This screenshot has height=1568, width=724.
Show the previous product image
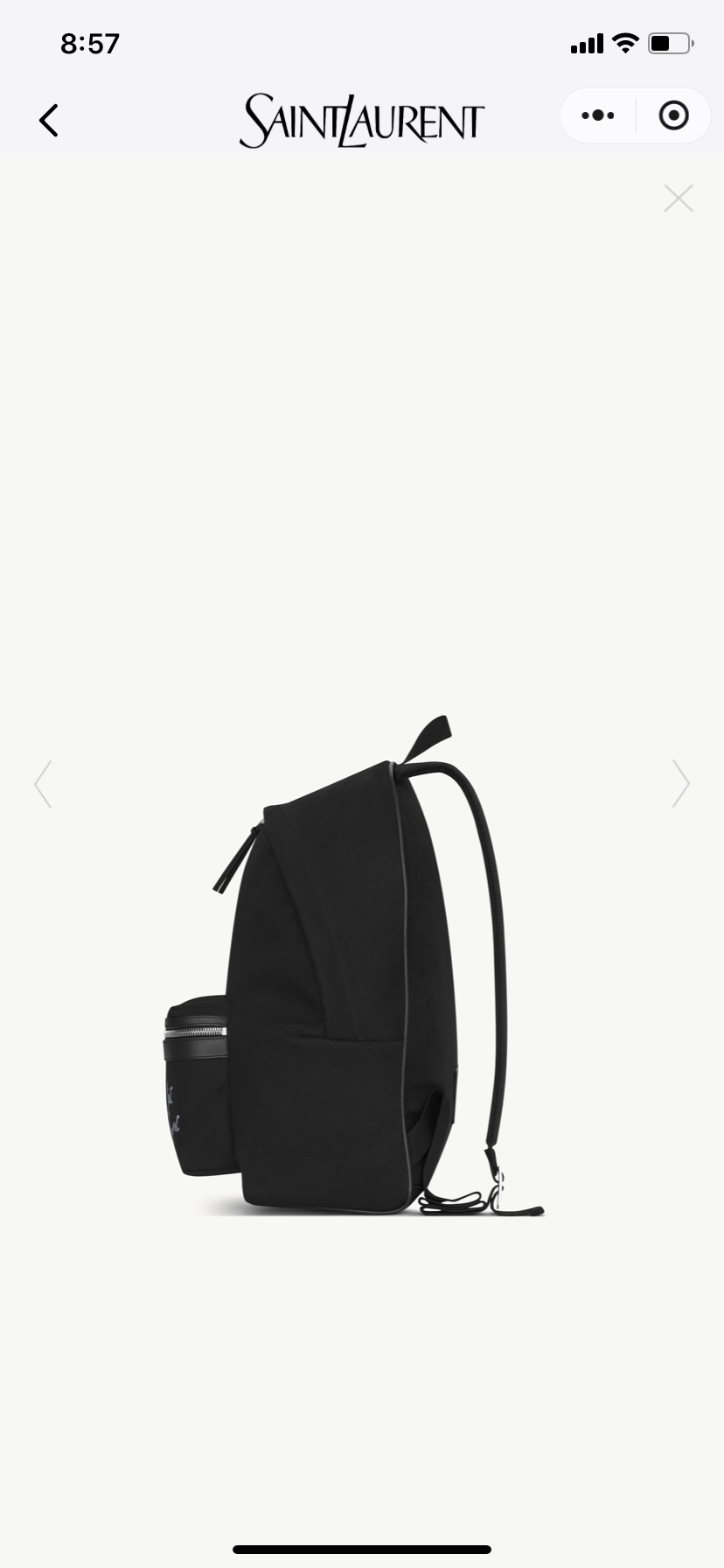tap(43, 784)
